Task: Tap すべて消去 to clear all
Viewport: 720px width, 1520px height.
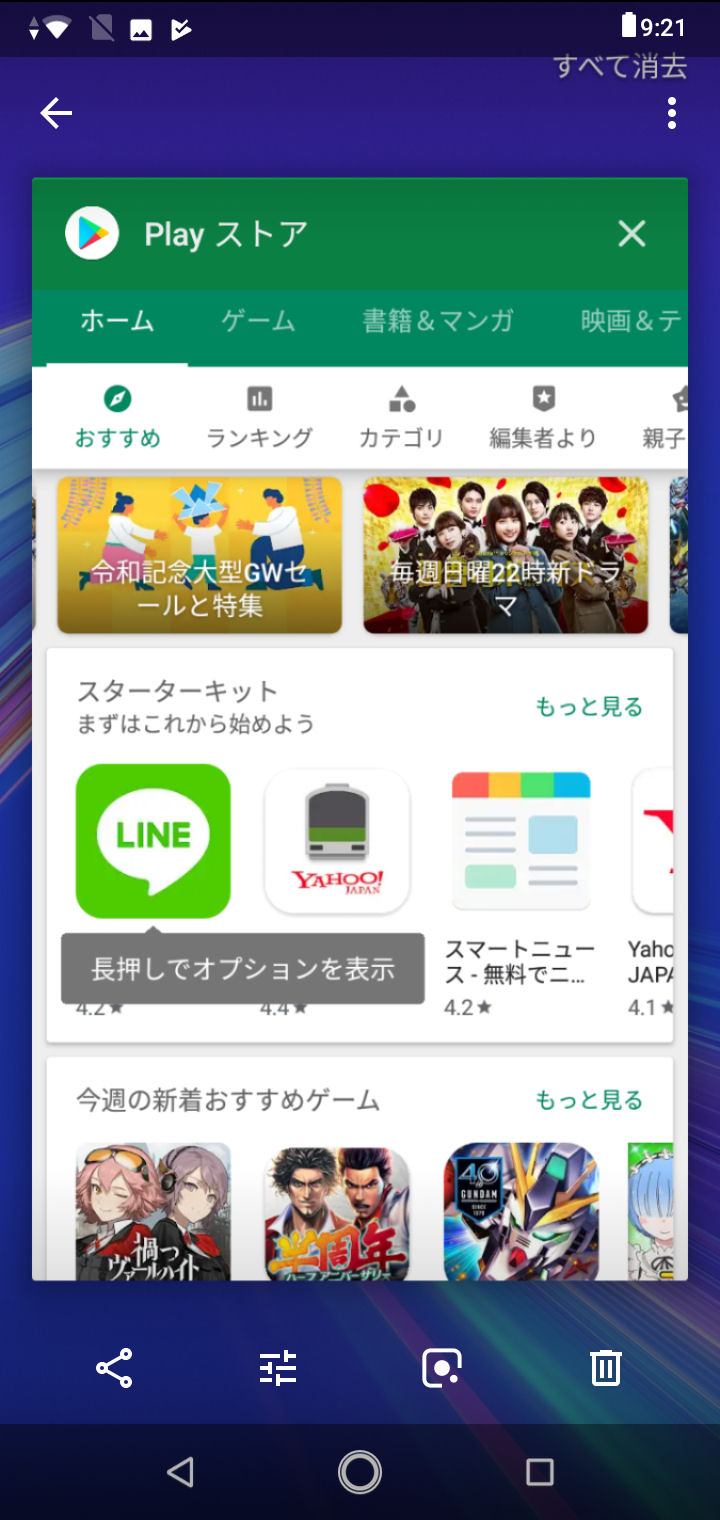Action: (620, 67)
